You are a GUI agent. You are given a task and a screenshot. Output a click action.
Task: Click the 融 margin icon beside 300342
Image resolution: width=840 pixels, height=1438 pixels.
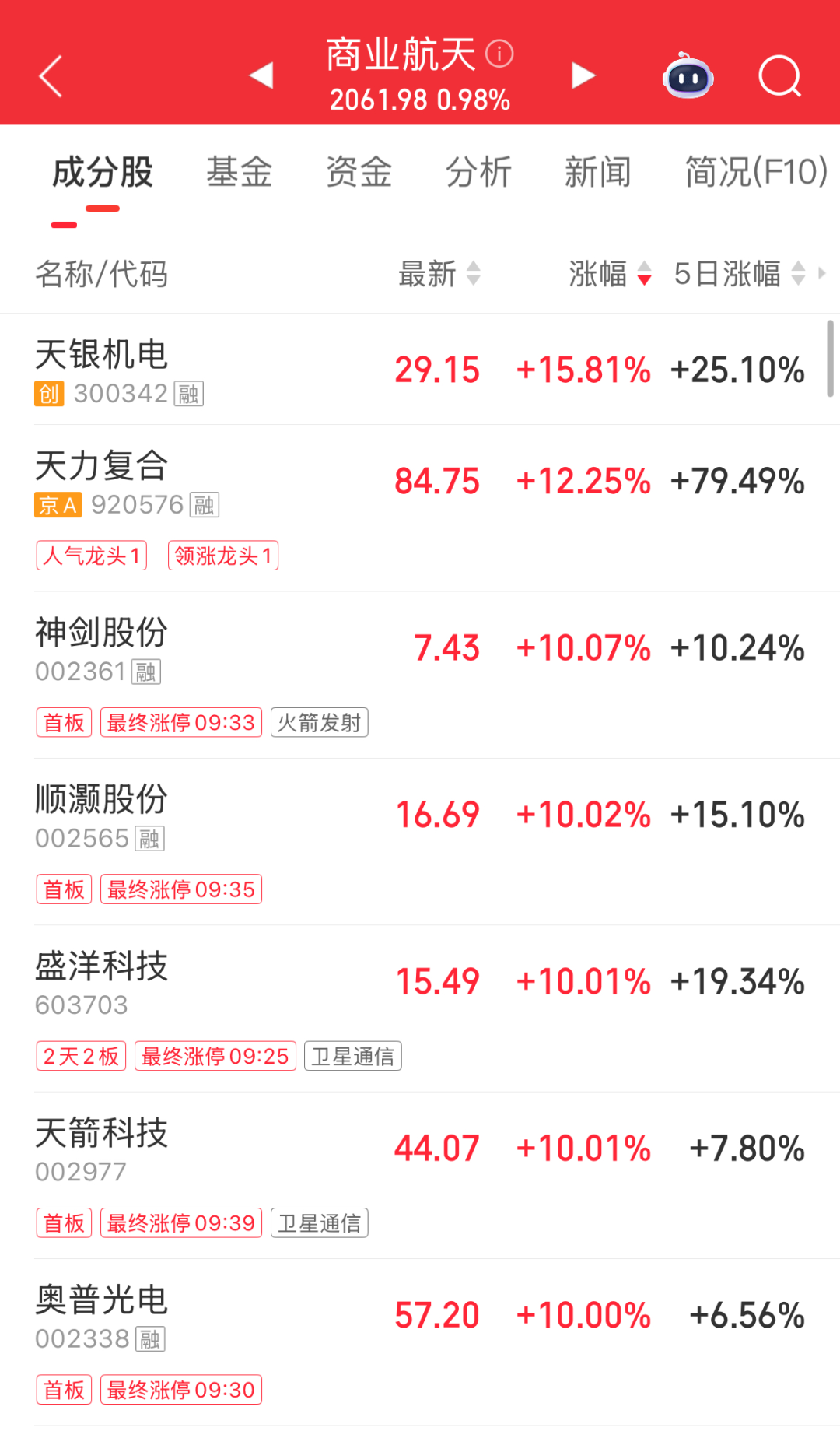click(191, 395)
